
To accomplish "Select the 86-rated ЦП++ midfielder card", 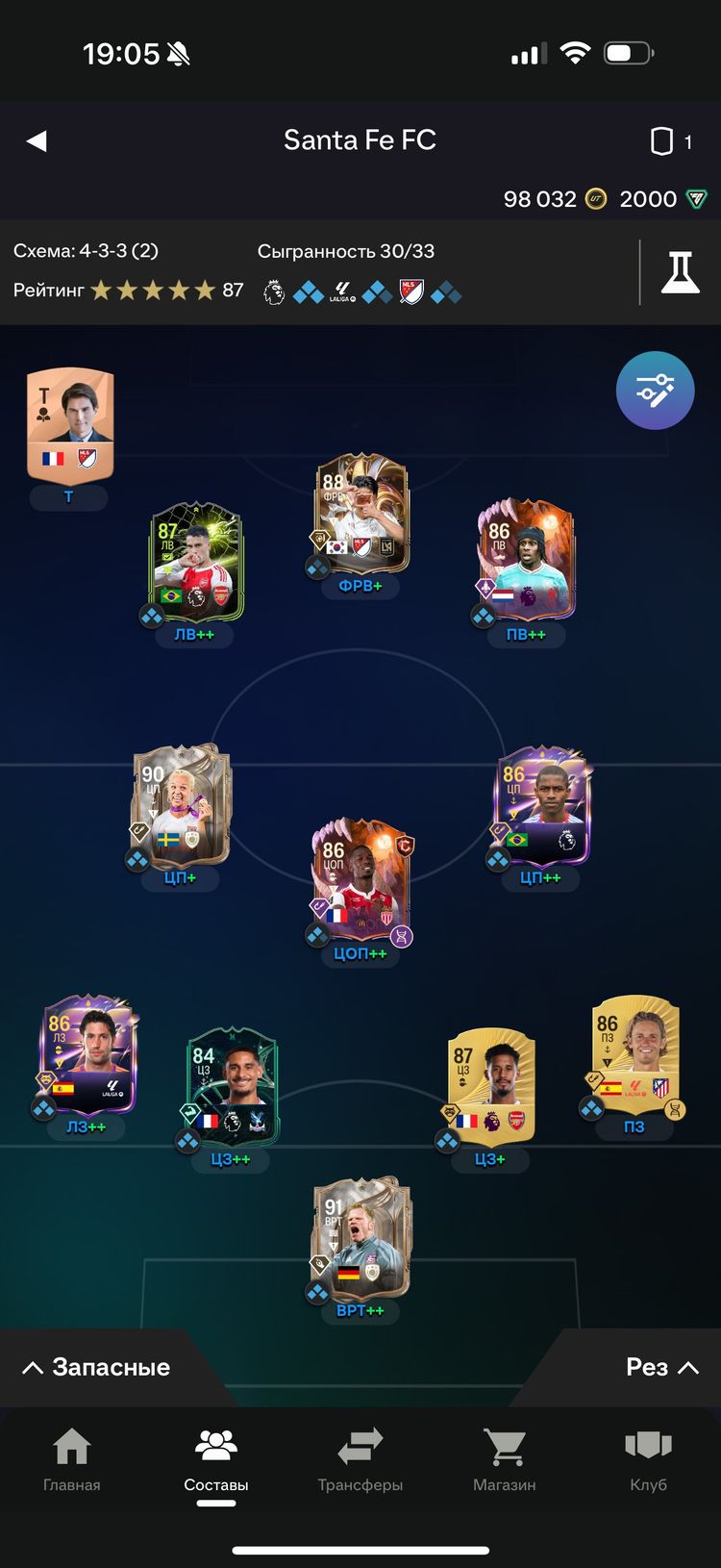I will (541, 808).
